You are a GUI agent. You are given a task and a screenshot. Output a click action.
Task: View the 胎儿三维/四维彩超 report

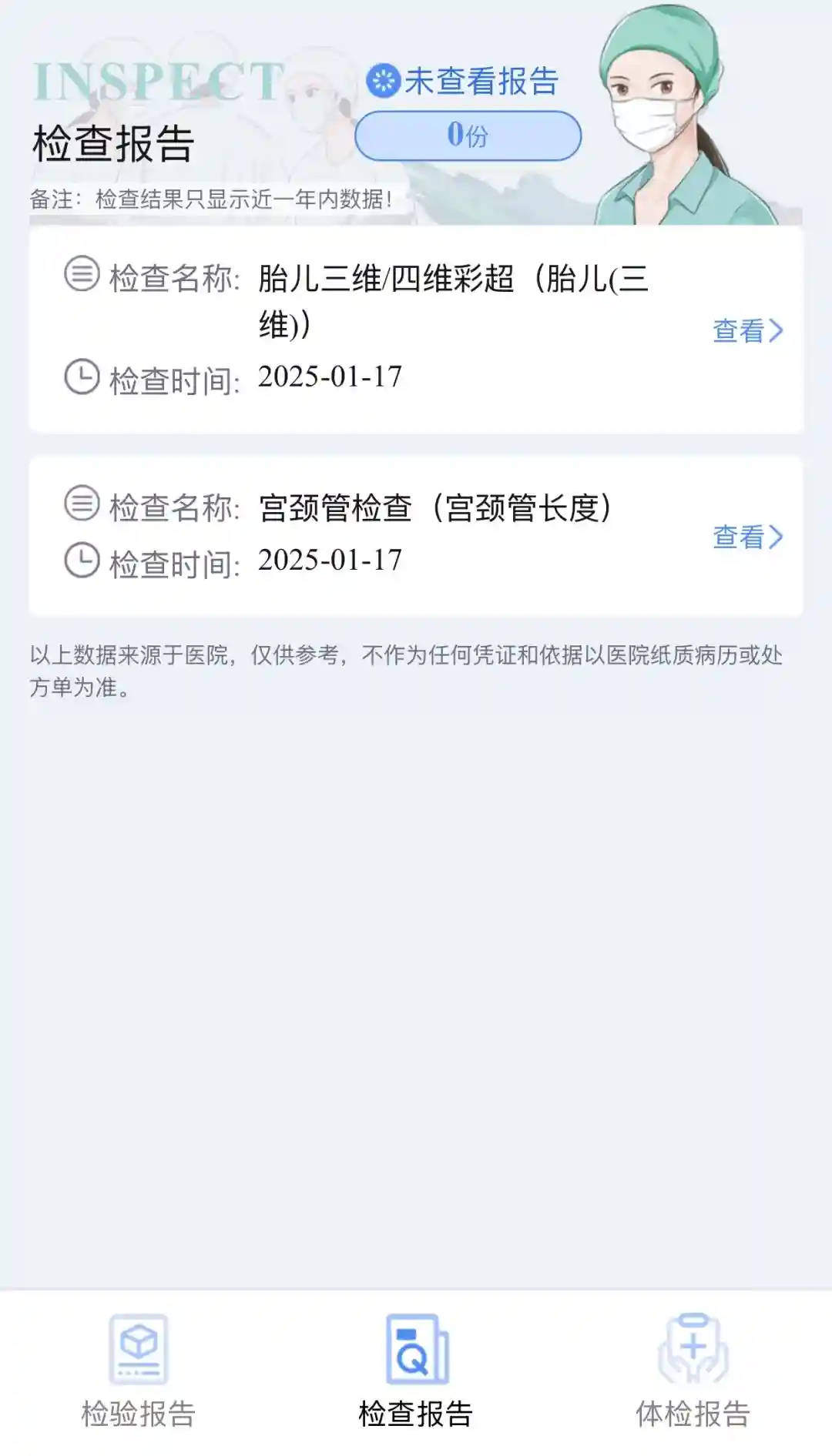(x=747, y=330)
